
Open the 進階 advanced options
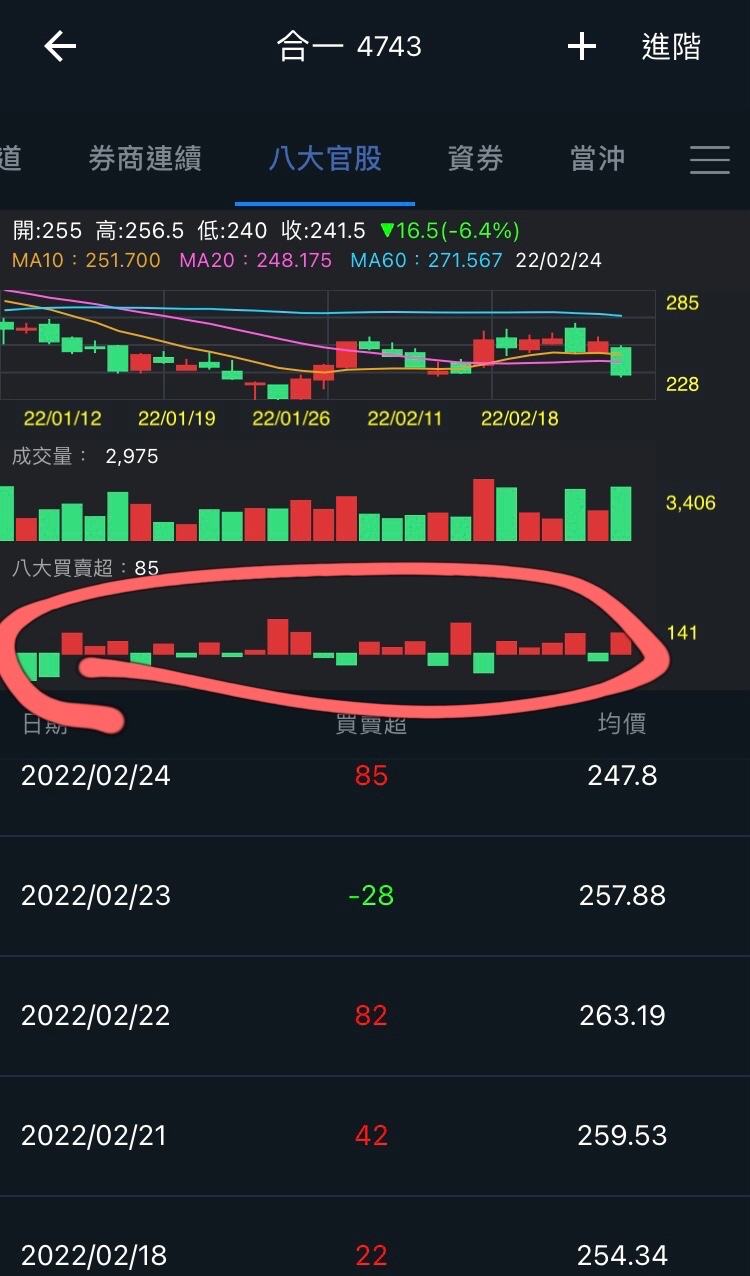671,47
